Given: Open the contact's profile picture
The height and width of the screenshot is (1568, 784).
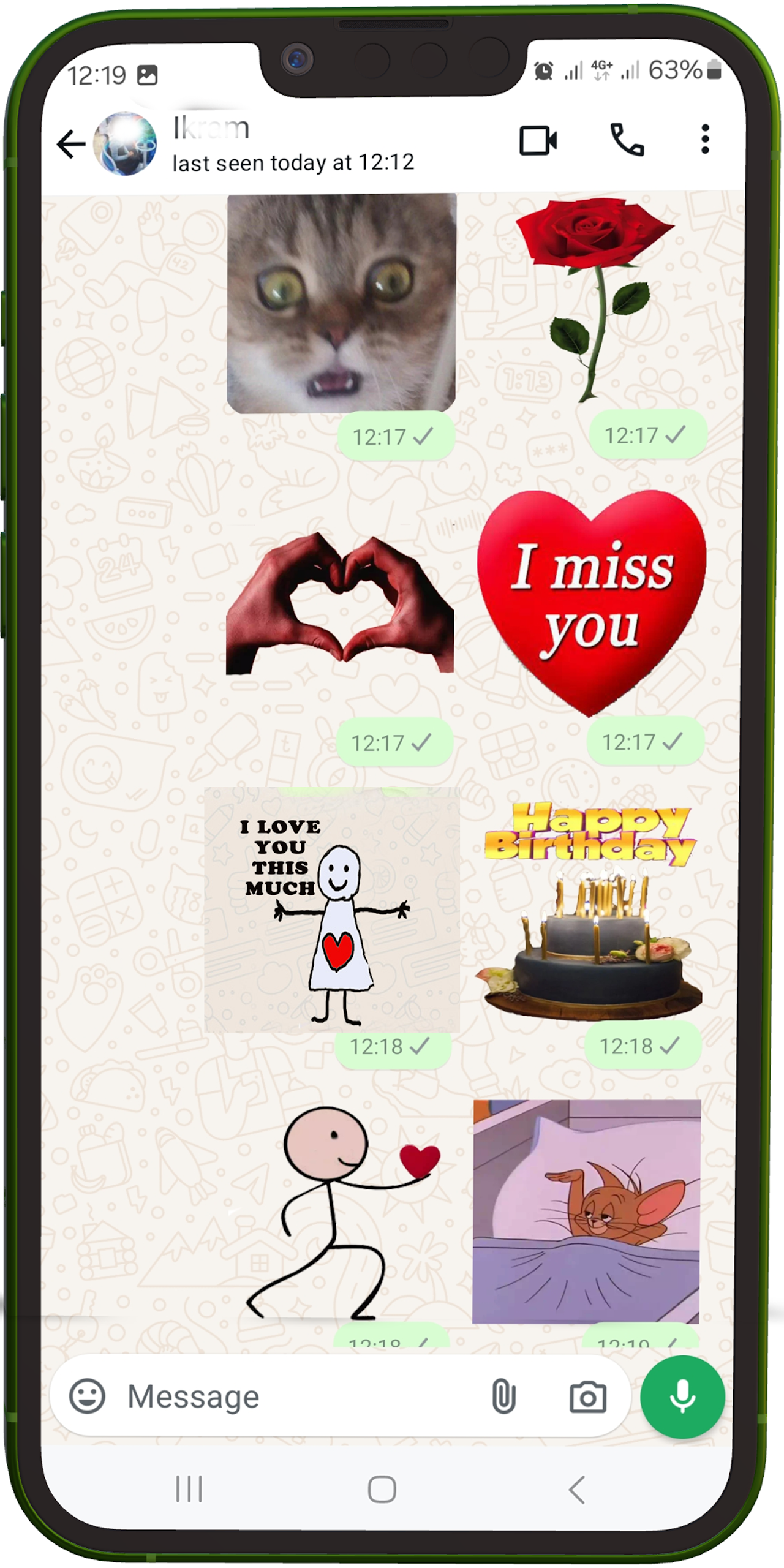Looking at the screenshot, I should (125, 144).
